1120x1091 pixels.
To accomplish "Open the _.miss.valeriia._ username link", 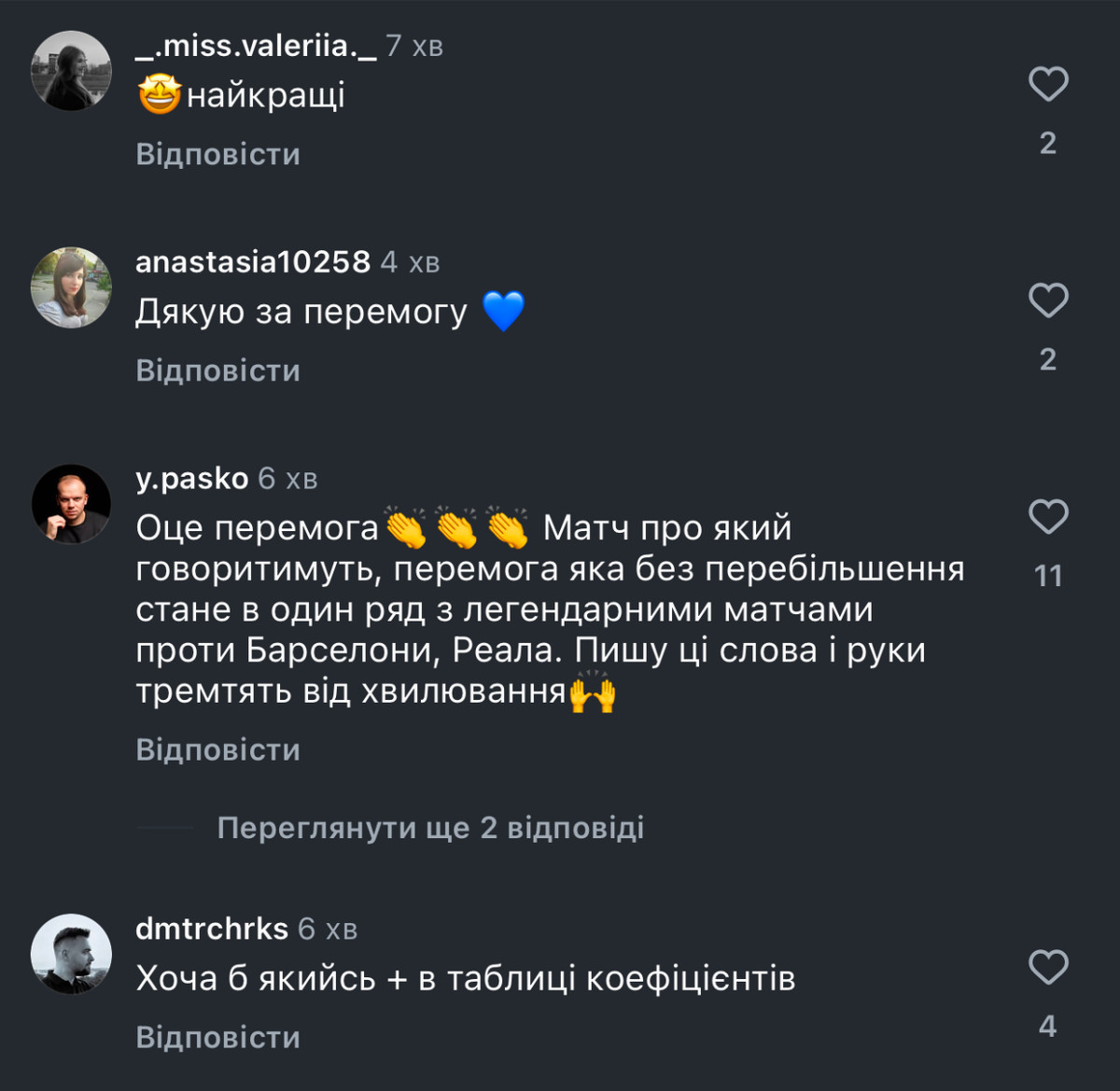I will pyautogui.click(x=256, y=46).
